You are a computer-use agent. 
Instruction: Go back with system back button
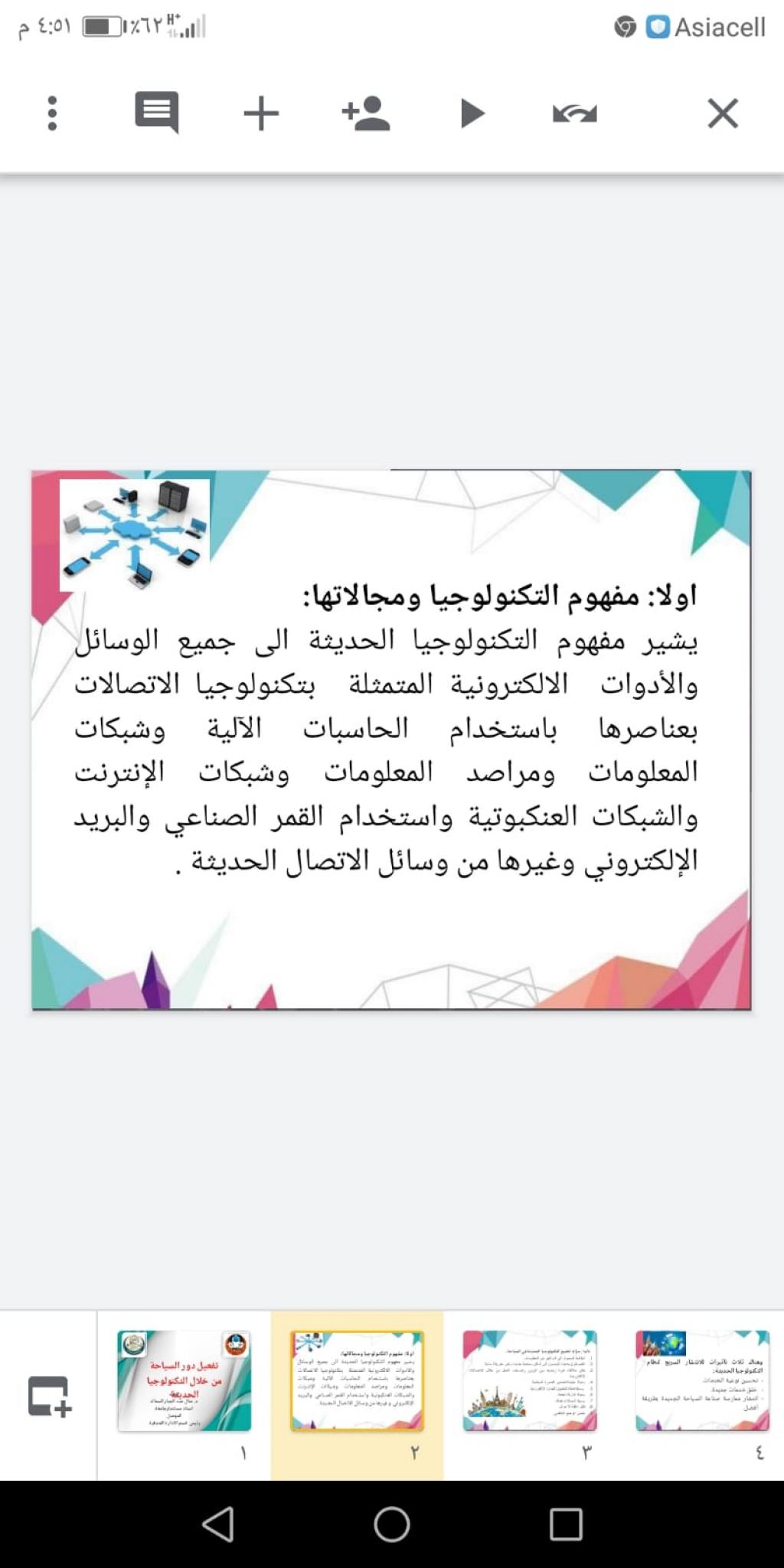click(218, 1524)
